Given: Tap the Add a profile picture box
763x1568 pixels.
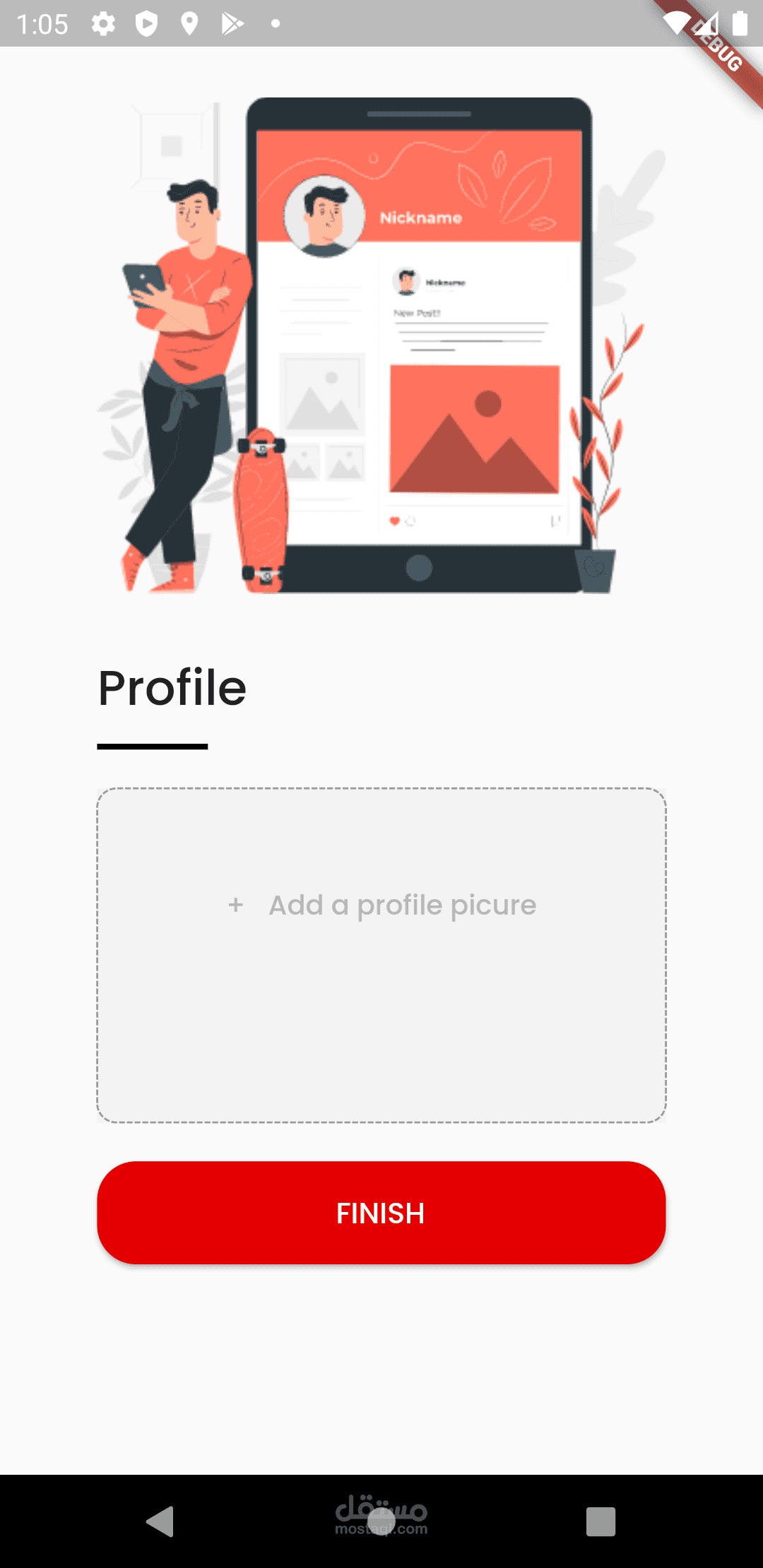Looking at the screenshot, I should tap(381, 955).
